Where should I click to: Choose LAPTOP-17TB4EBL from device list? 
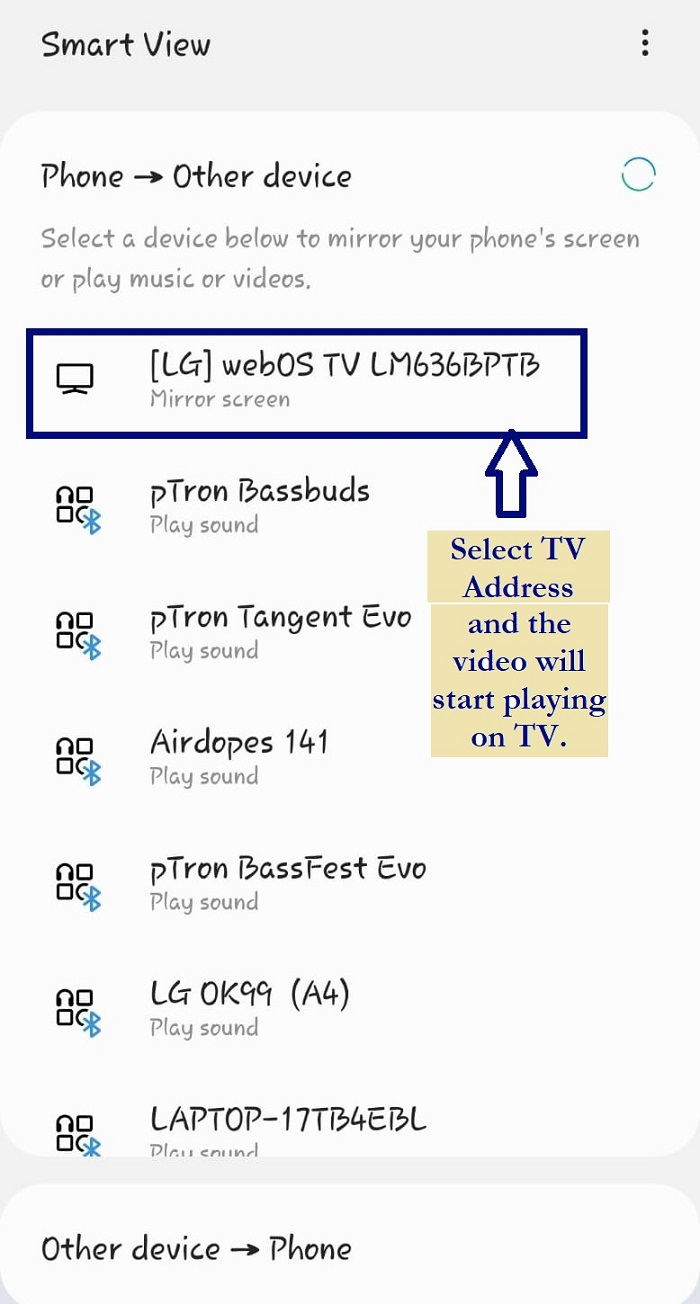[x=288, y=1130]
